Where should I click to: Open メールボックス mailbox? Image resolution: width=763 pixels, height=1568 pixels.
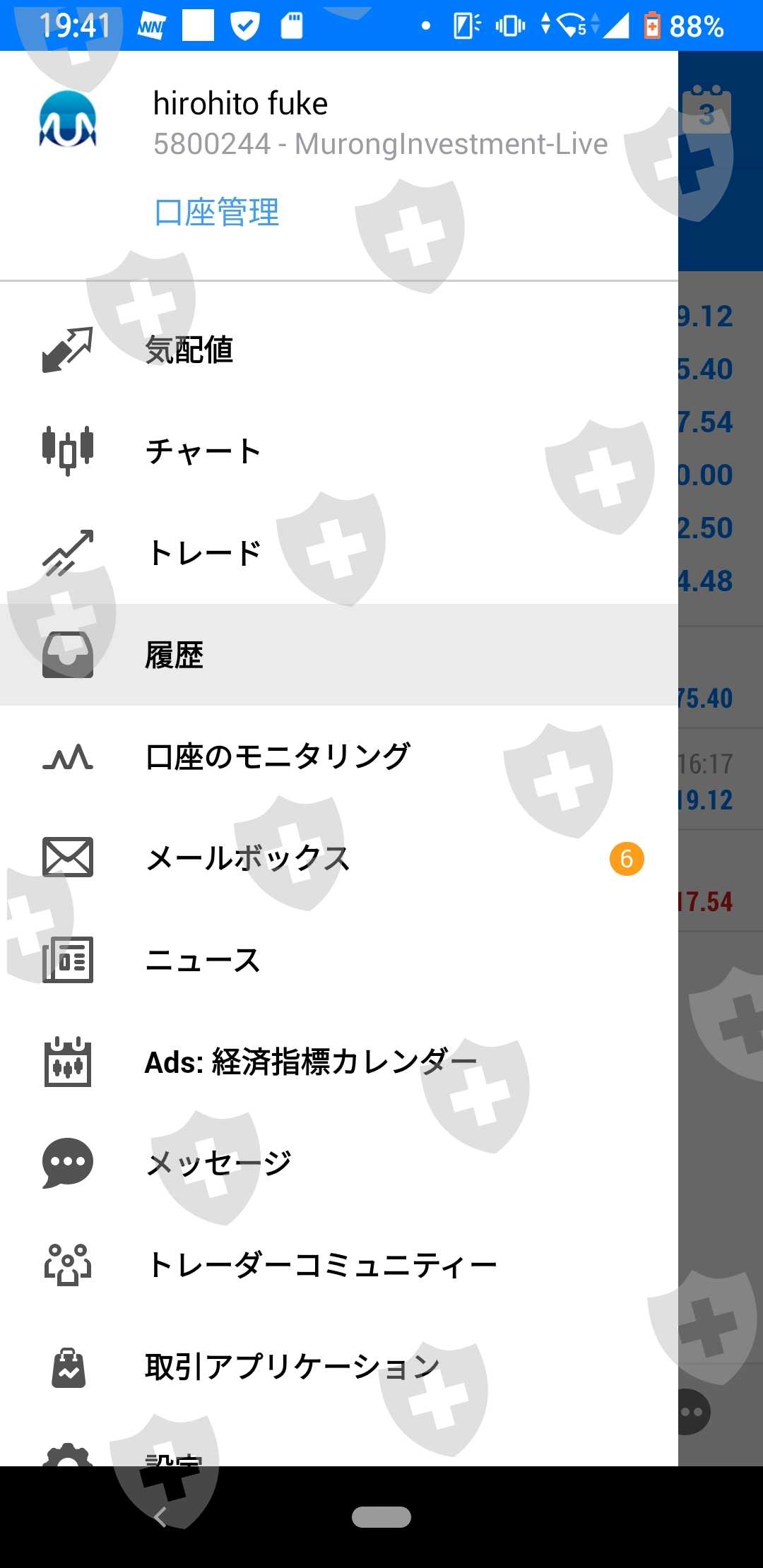pyautogui.click(x=339, y=858)
